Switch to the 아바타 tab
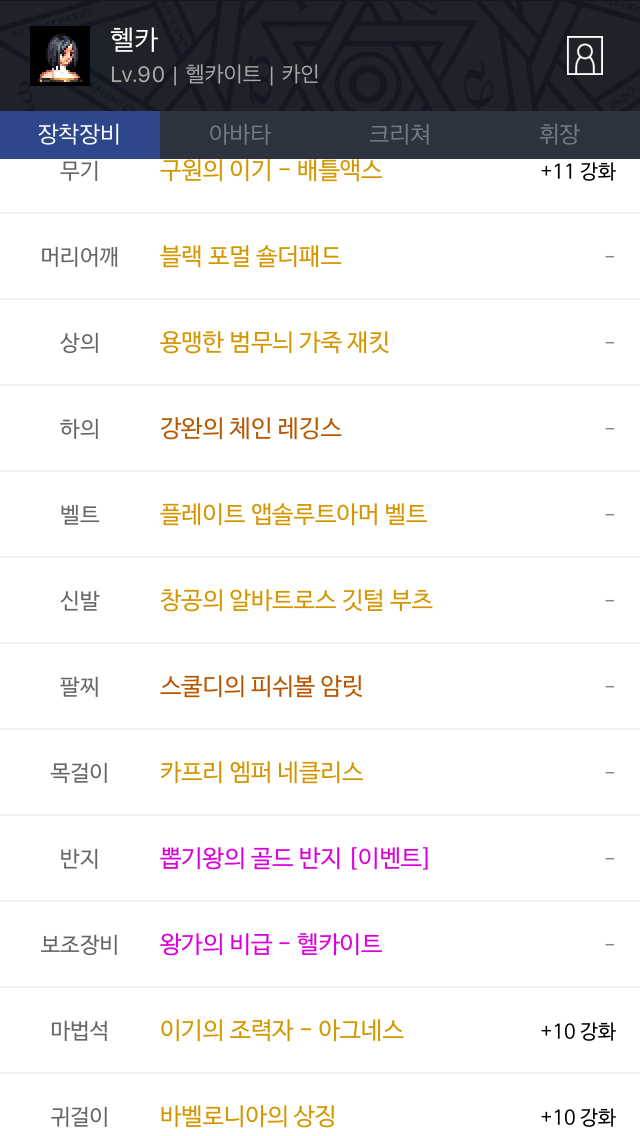 pyautogui.click(x=240, y=134)
